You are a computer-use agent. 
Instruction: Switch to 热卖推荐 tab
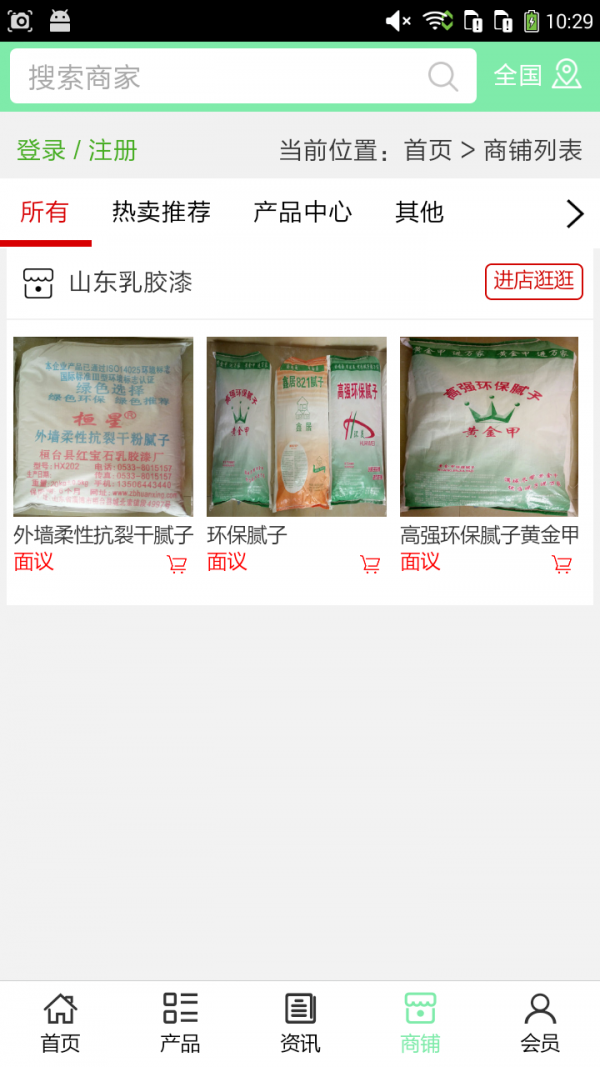click(161, 212)
